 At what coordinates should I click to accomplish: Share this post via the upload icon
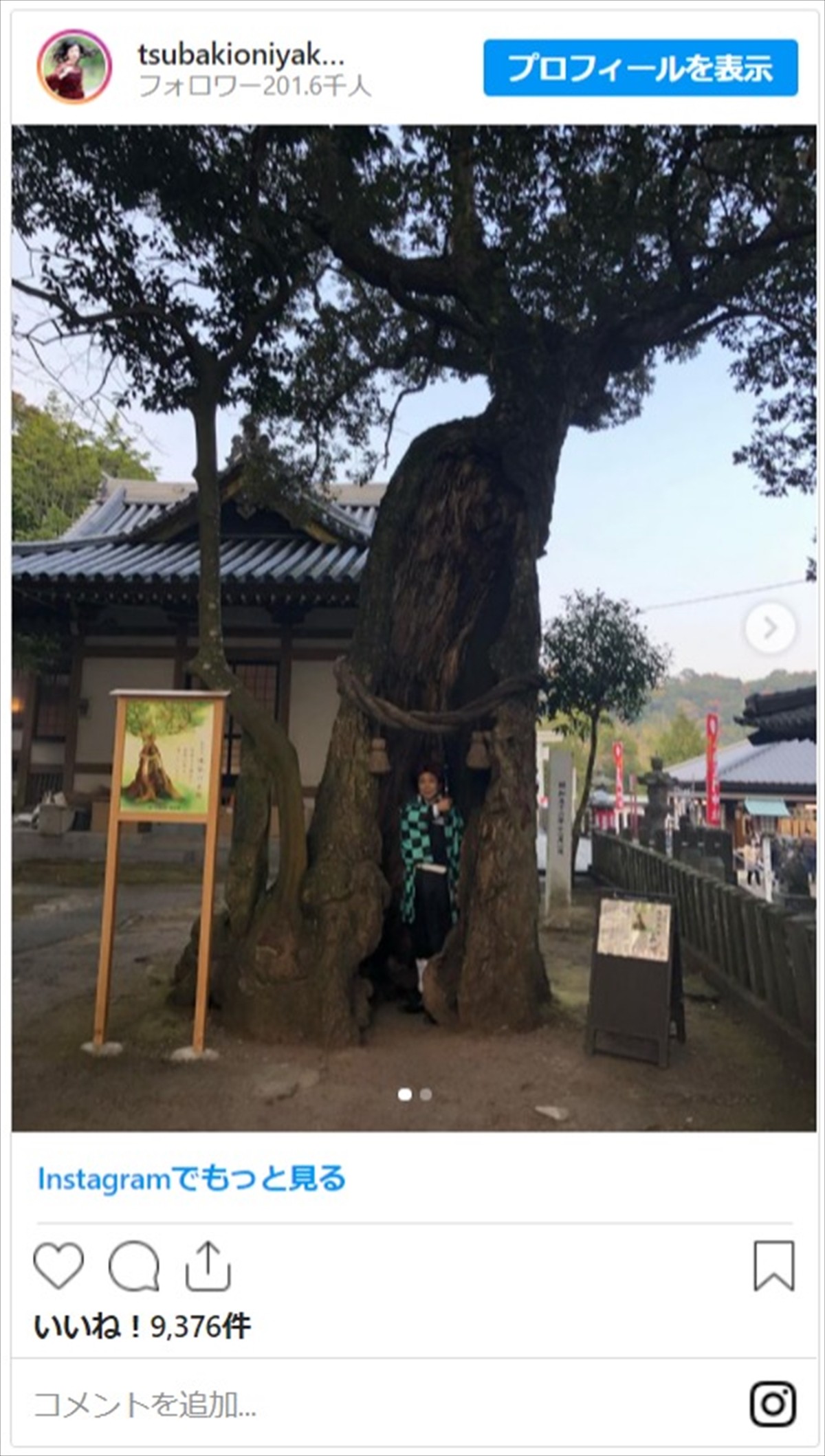(x=208, y=1266)
